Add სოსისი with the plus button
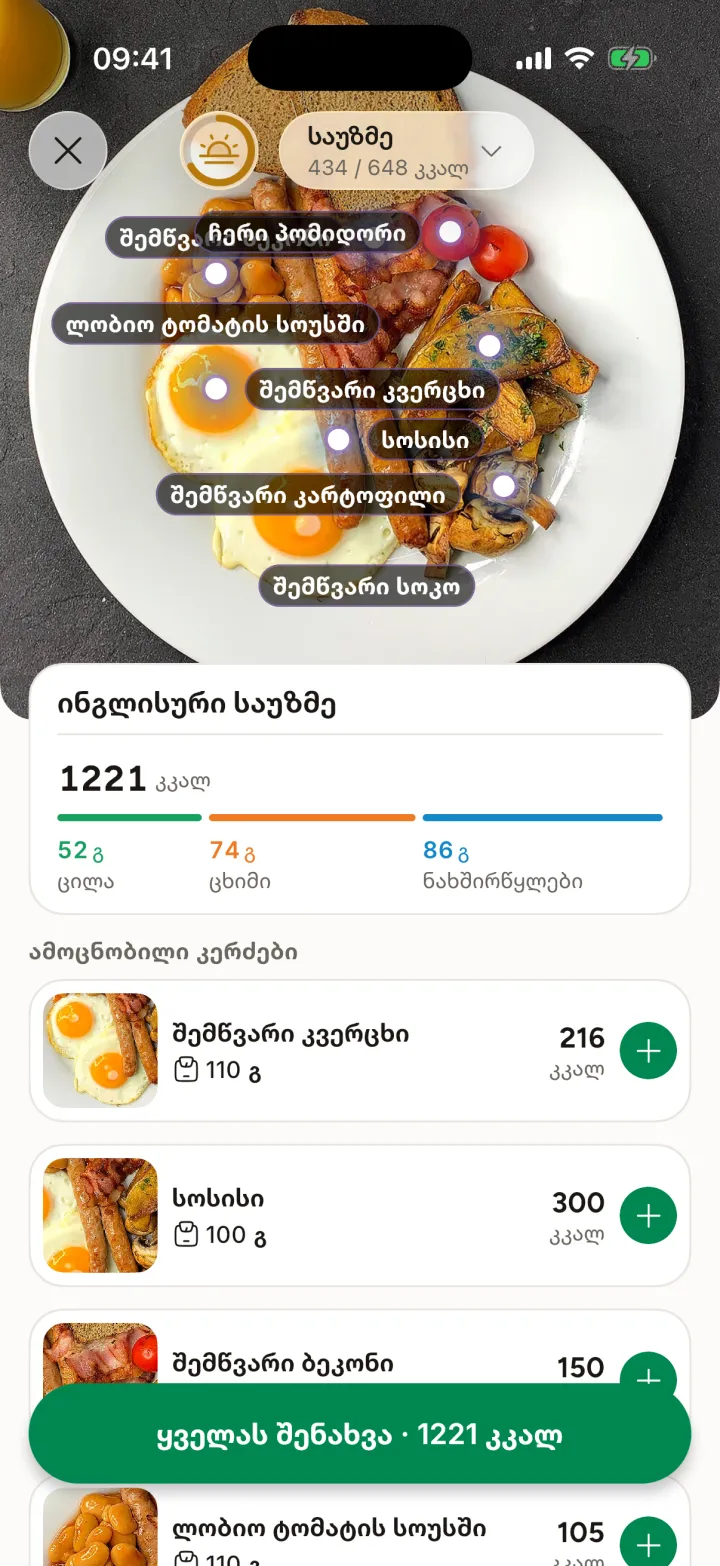Viewport: 720px width, 1566px height. coord(648,1216)
